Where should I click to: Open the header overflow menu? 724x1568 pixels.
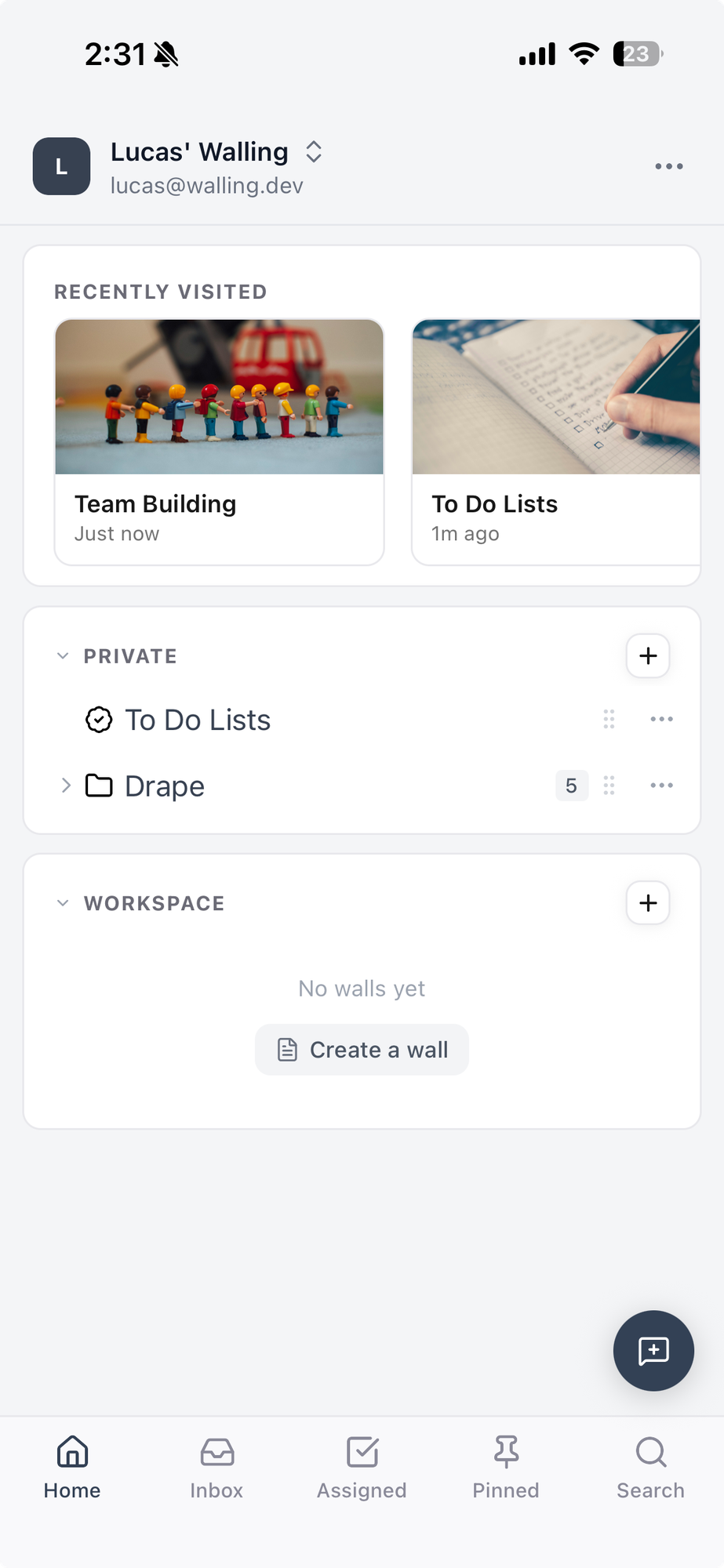click(668, 166)
